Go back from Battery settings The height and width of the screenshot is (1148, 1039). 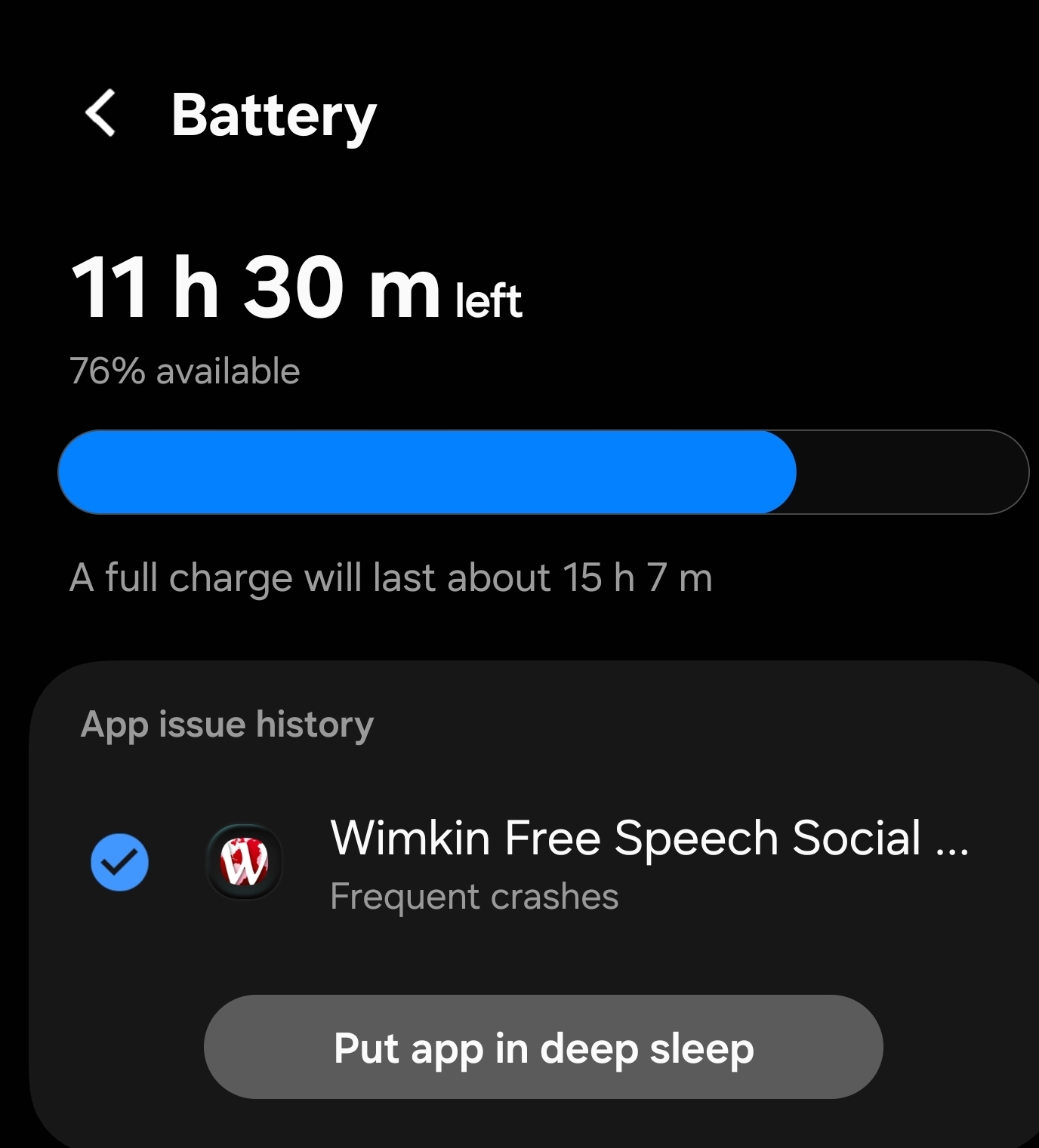(x=100, y=114)
